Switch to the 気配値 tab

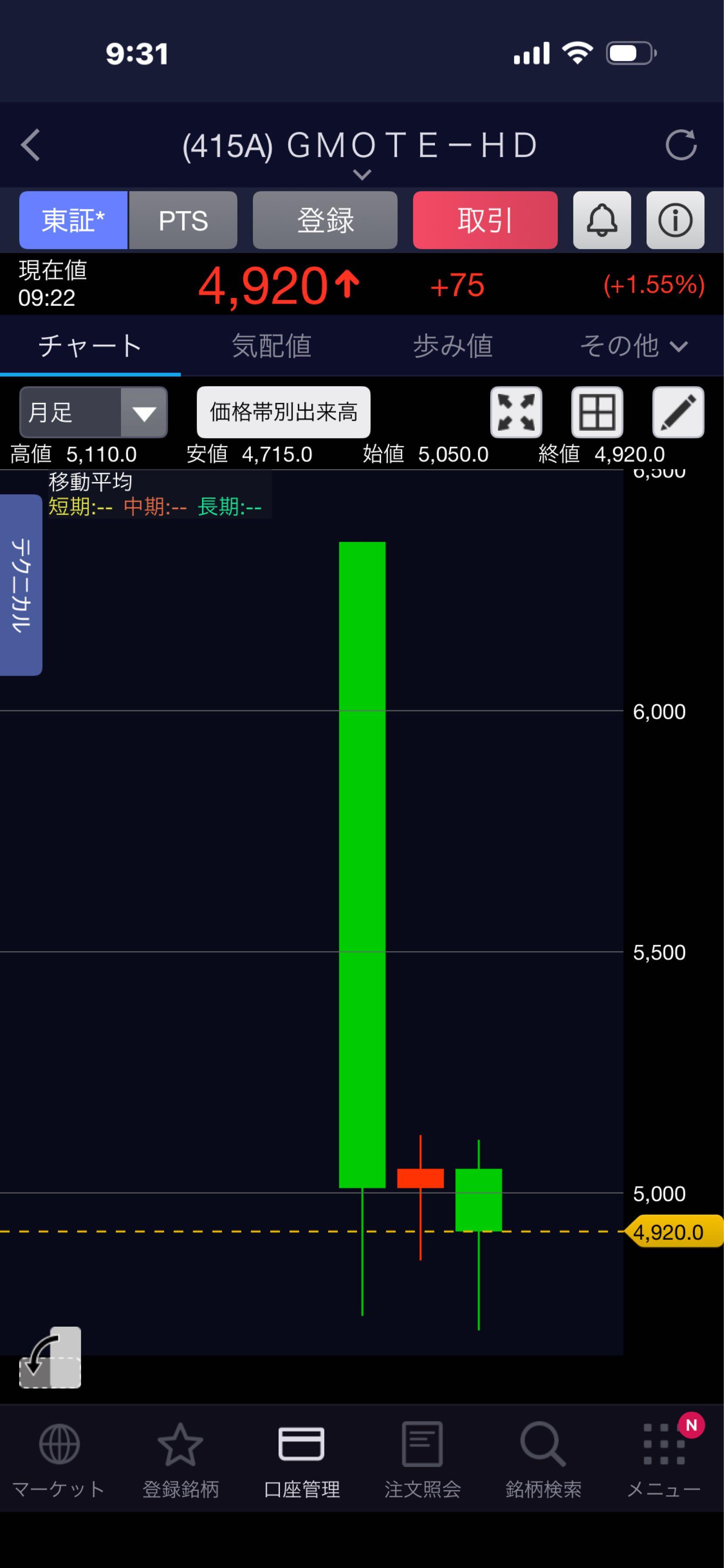tap(271, 346)
